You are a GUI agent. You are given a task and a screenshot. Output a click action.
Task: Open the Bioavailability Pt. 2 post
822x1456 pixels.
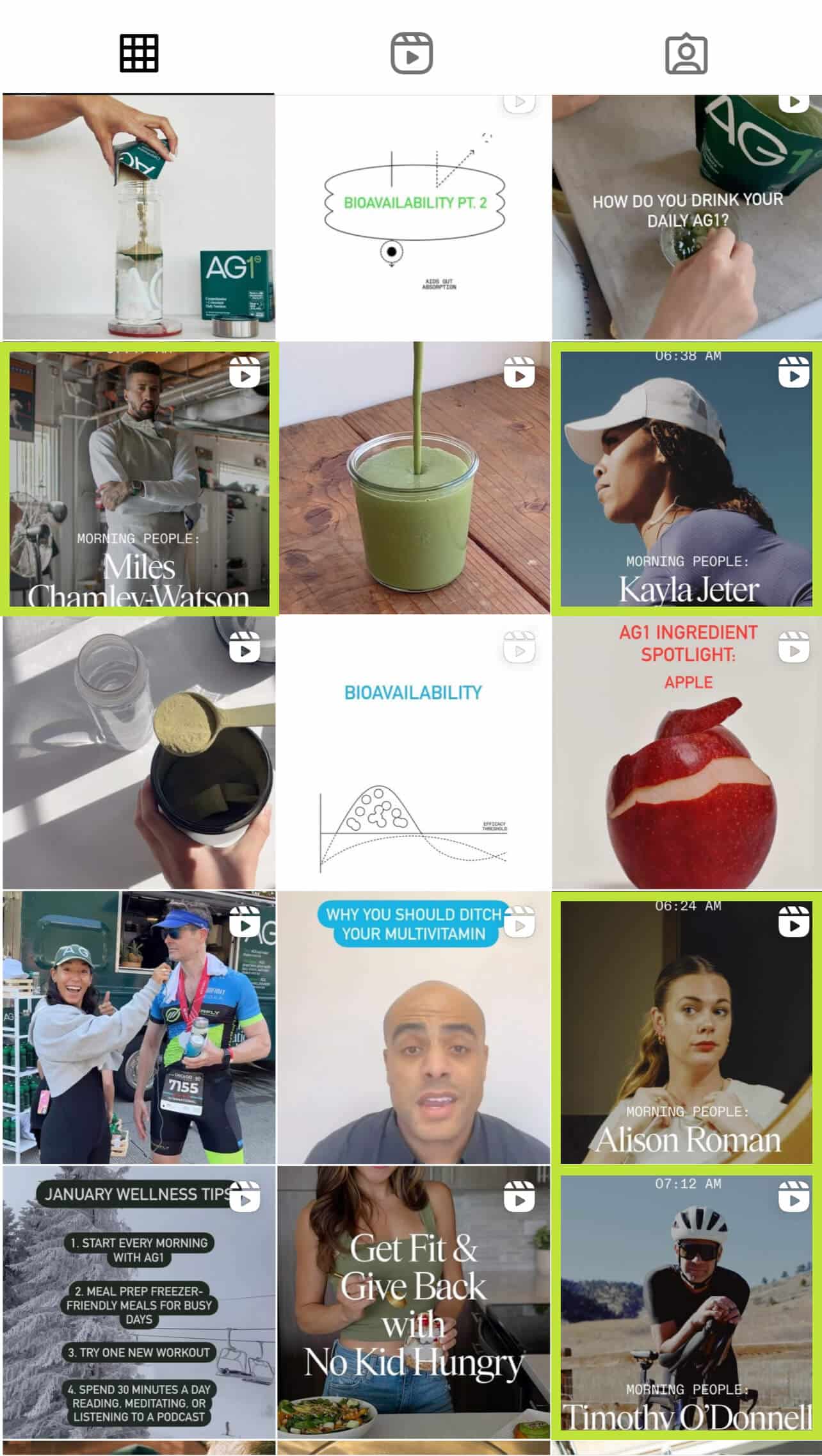point(414,217)
